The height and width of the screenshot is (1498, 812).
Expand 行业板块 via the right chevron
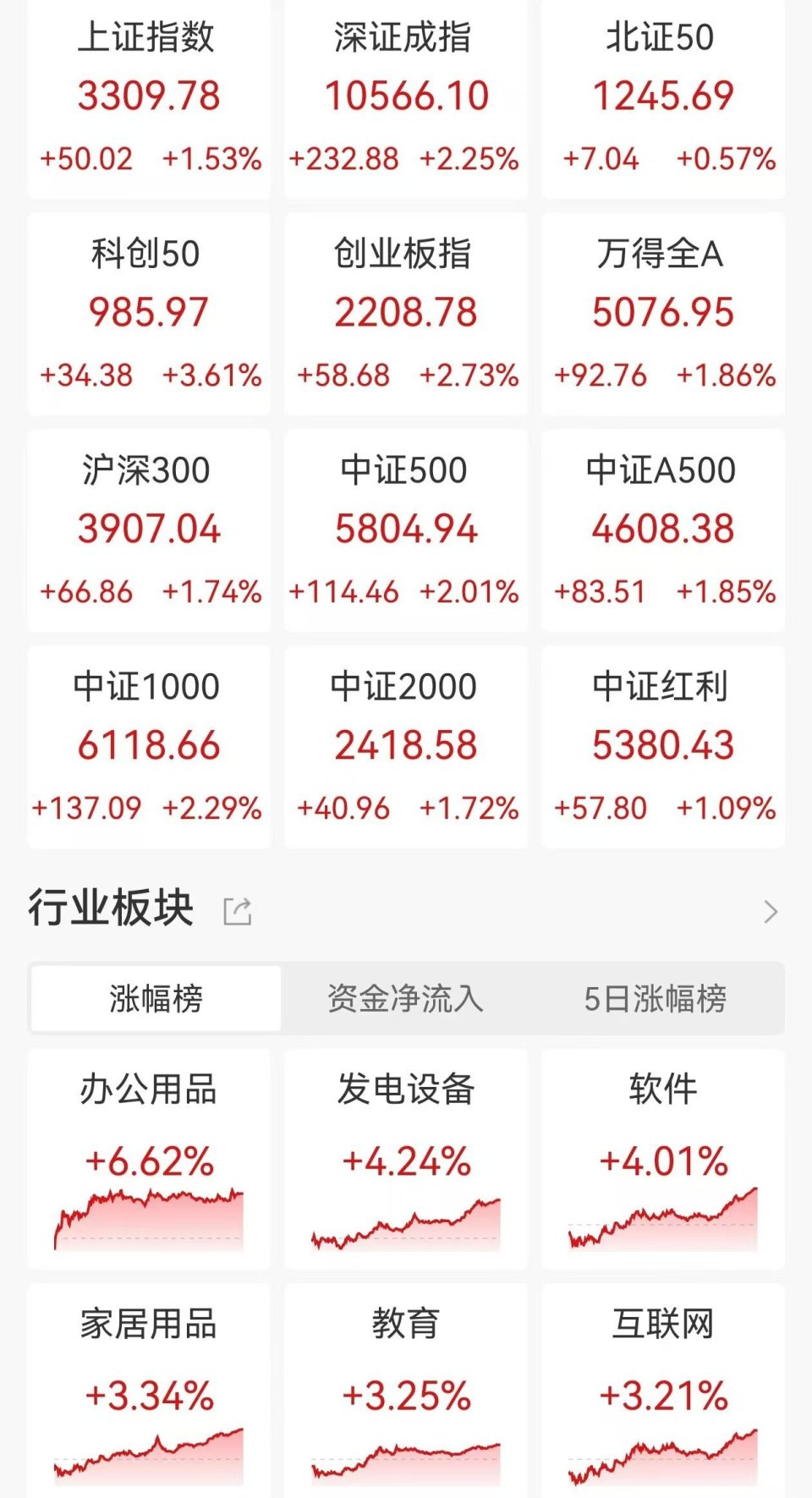[771, 911]
